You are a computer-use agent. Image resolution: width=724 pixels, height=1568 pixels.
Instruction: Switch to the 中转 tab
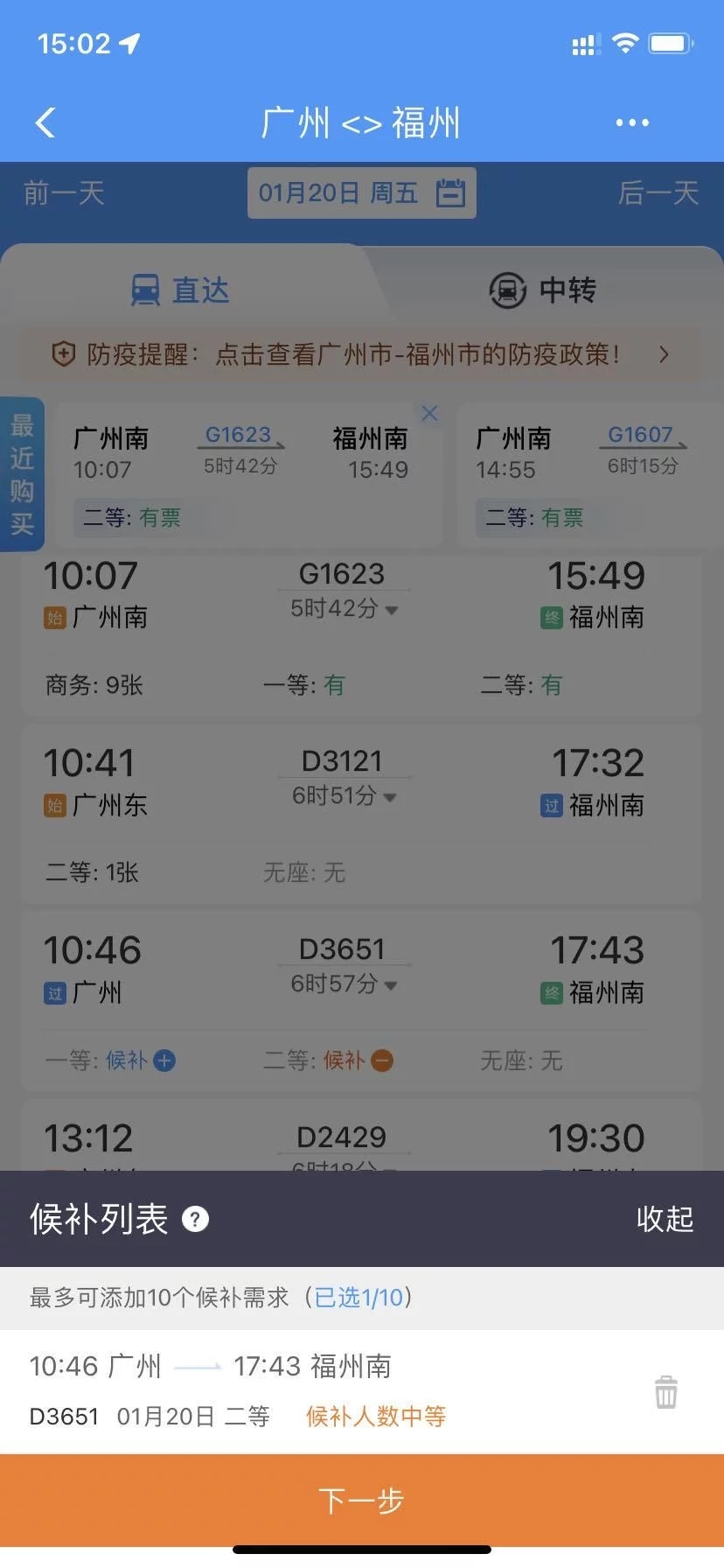[x=543, y=290]
